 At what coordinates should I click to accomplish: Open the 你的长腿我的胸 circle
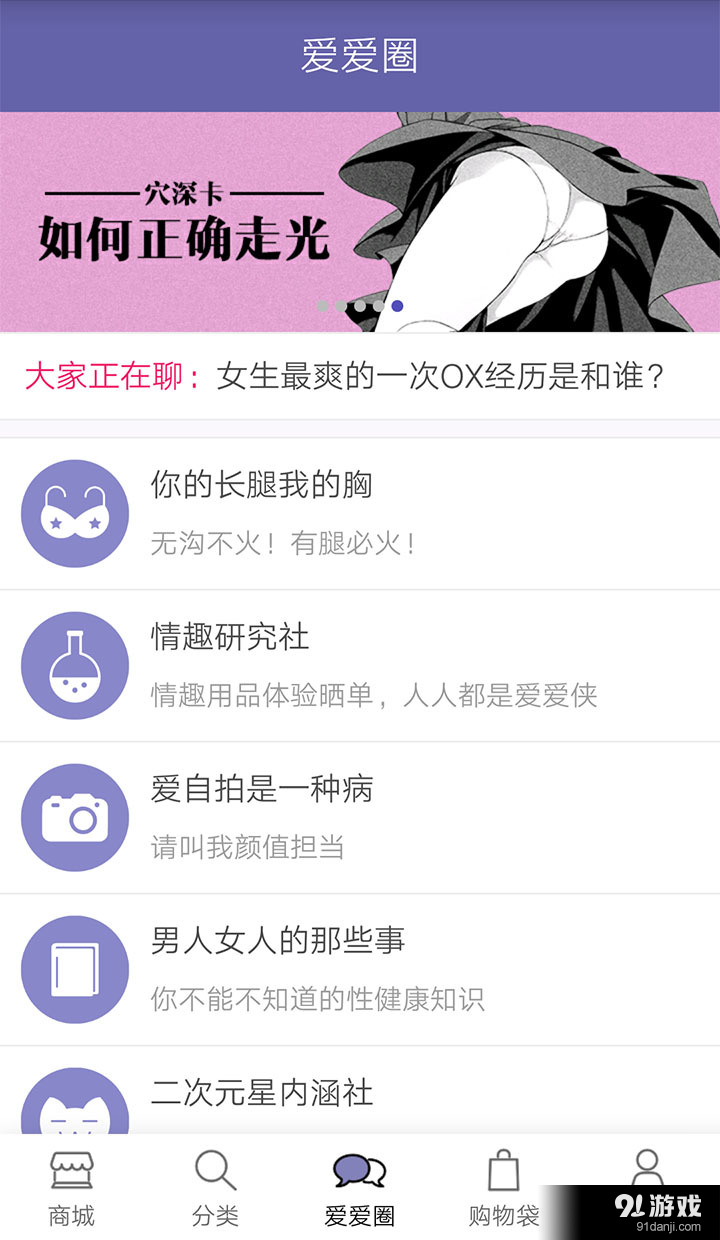click(360, 513)
